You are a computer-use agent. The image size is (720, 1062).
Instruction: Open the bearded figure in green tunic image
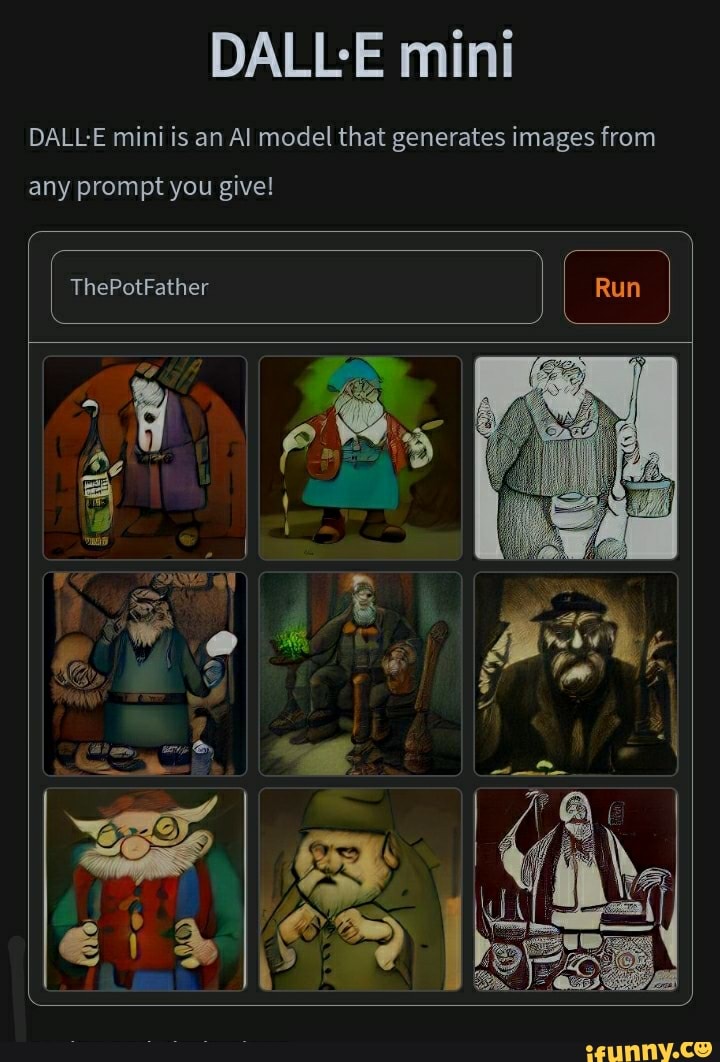point(145,673)
